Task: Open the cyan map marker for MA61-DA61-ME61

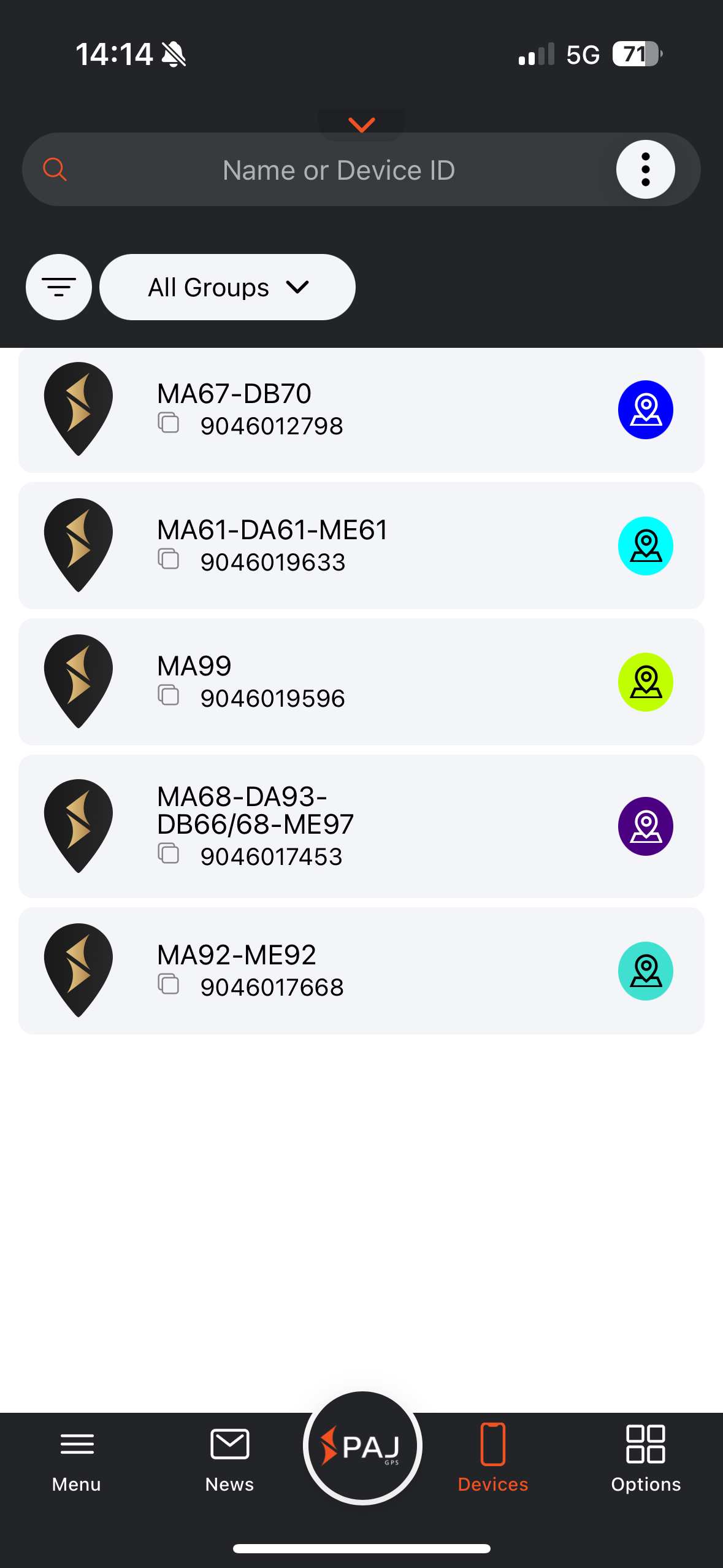Action: [645, 545]
